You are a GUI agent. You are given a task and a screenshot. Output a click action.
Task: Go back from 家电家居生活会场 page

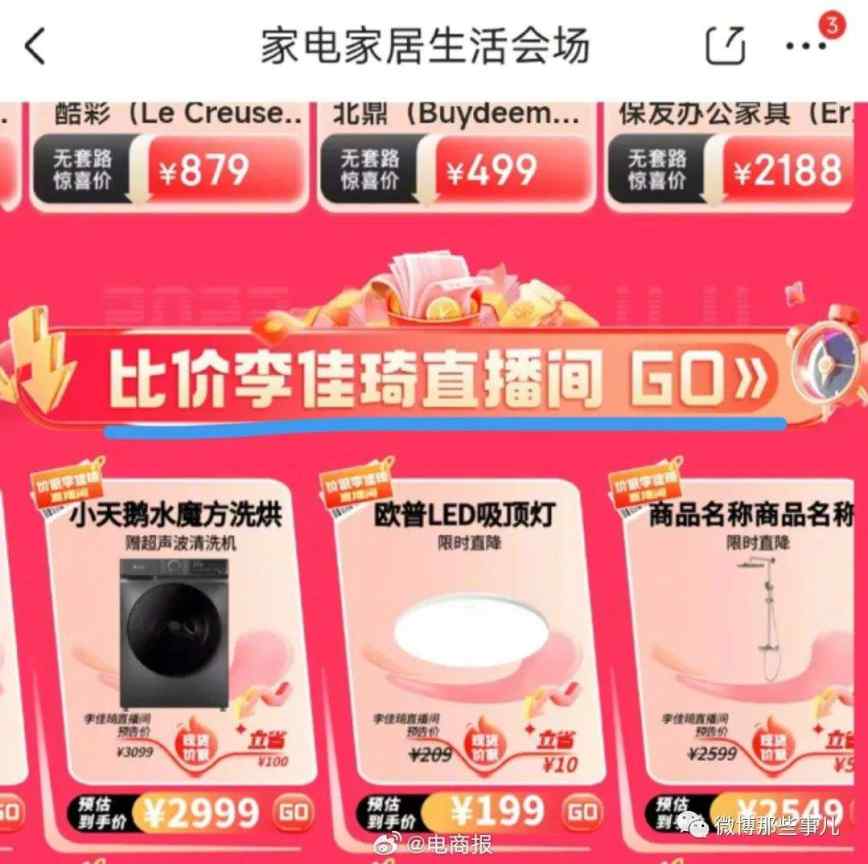tap(36, 46)
